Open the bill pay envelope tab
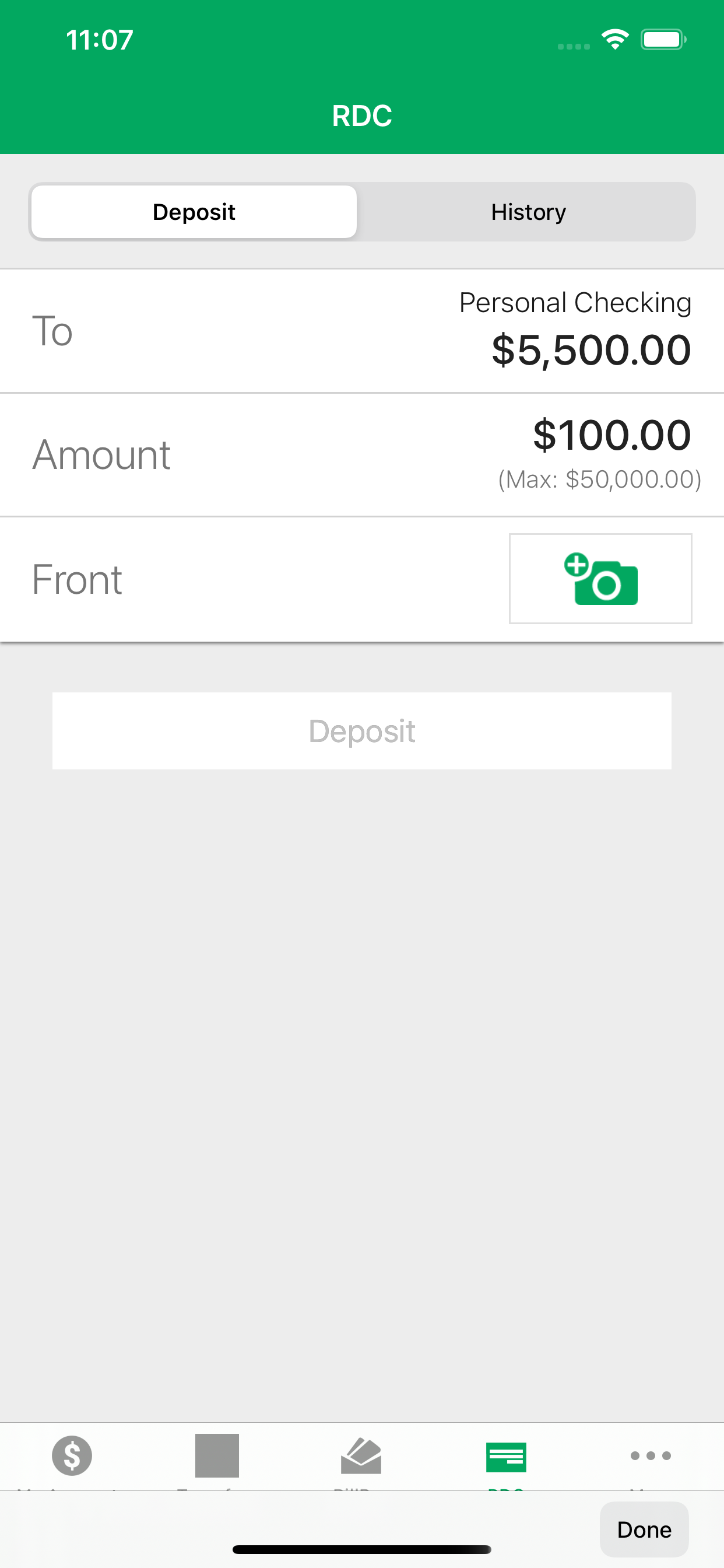Viewport: 724px width, 1568px height. pos(361,1456)
